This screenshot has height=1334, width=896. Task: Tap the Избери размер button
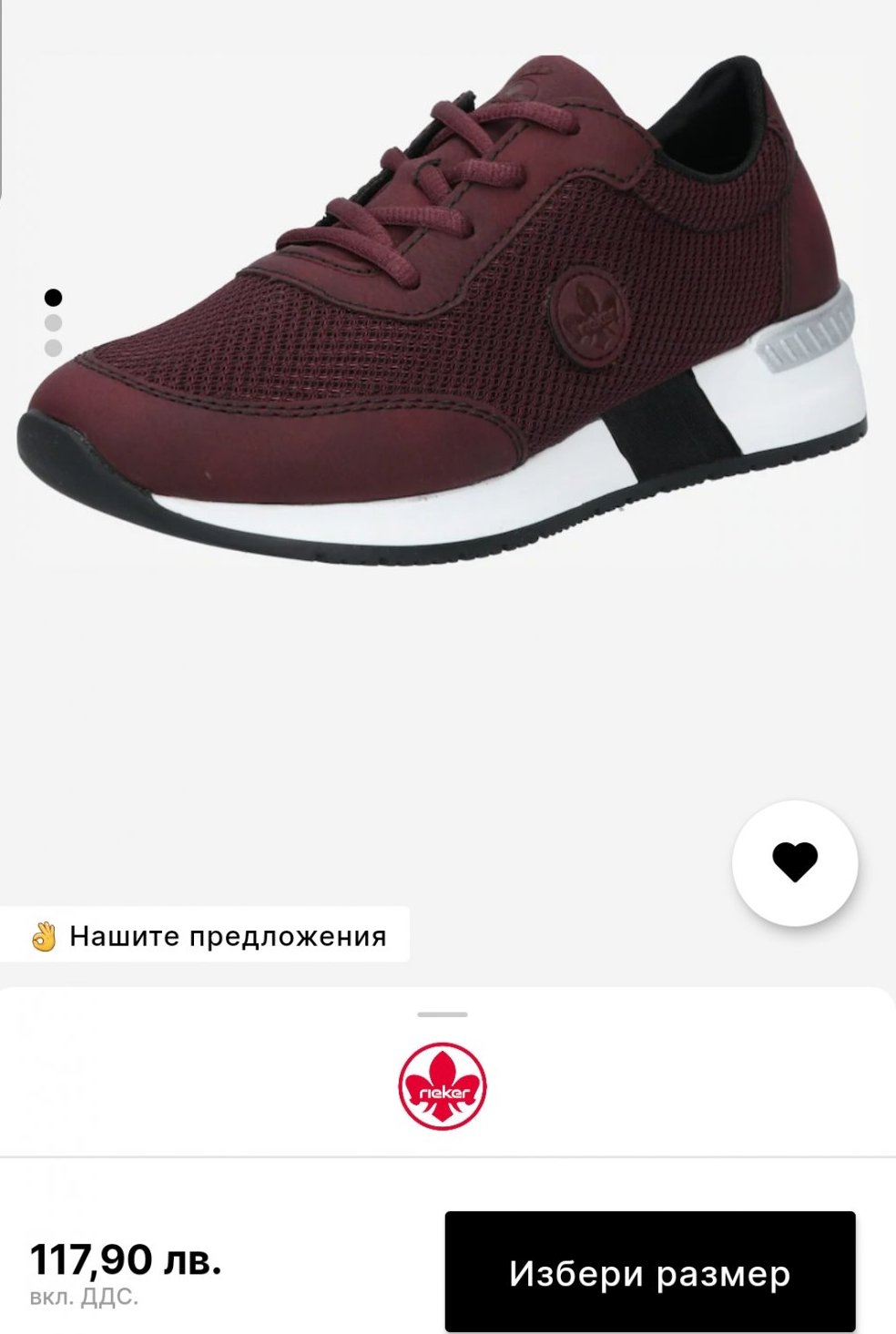(650, 1272)
